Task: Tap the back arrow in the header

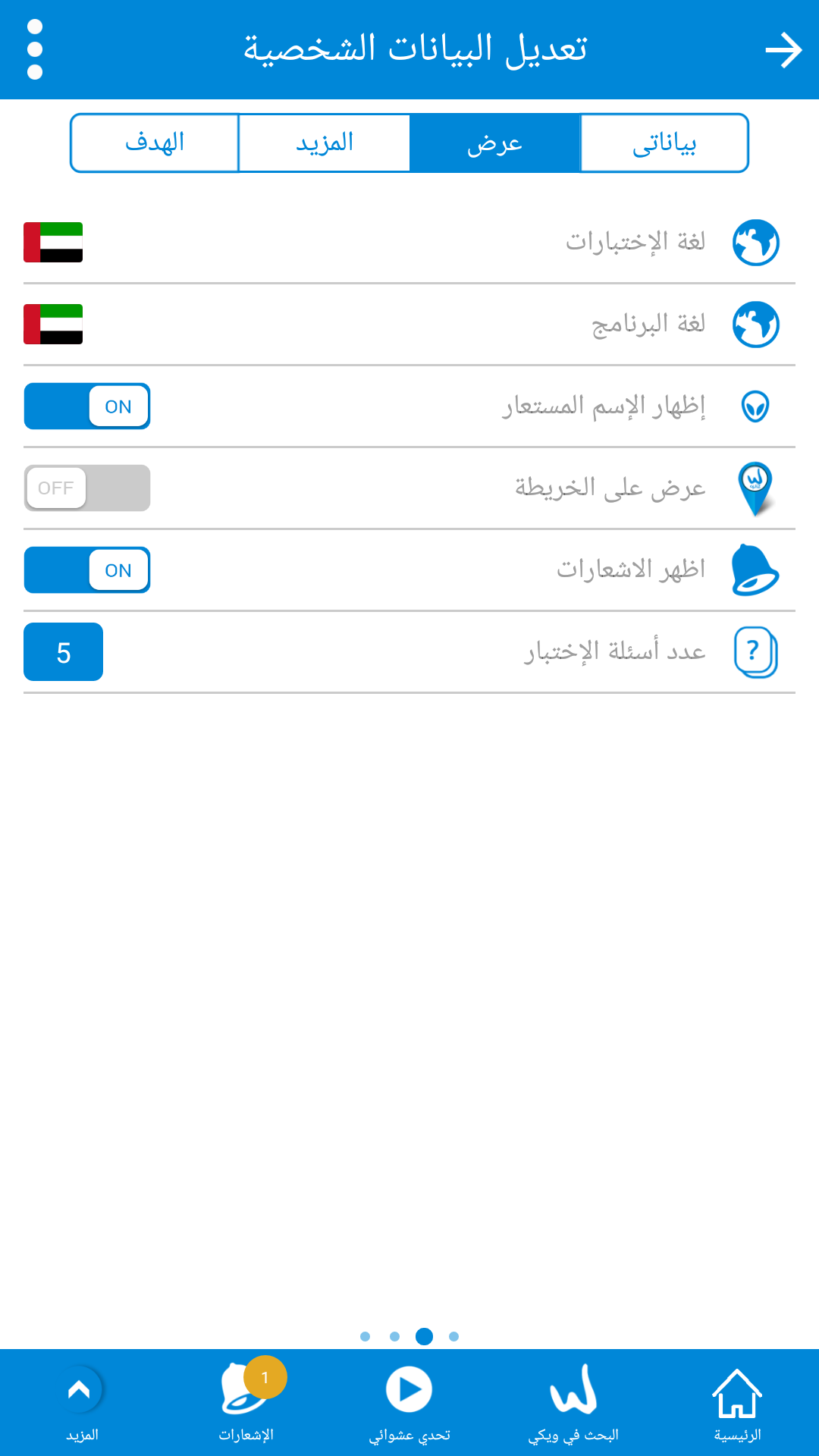Action: 783,50
